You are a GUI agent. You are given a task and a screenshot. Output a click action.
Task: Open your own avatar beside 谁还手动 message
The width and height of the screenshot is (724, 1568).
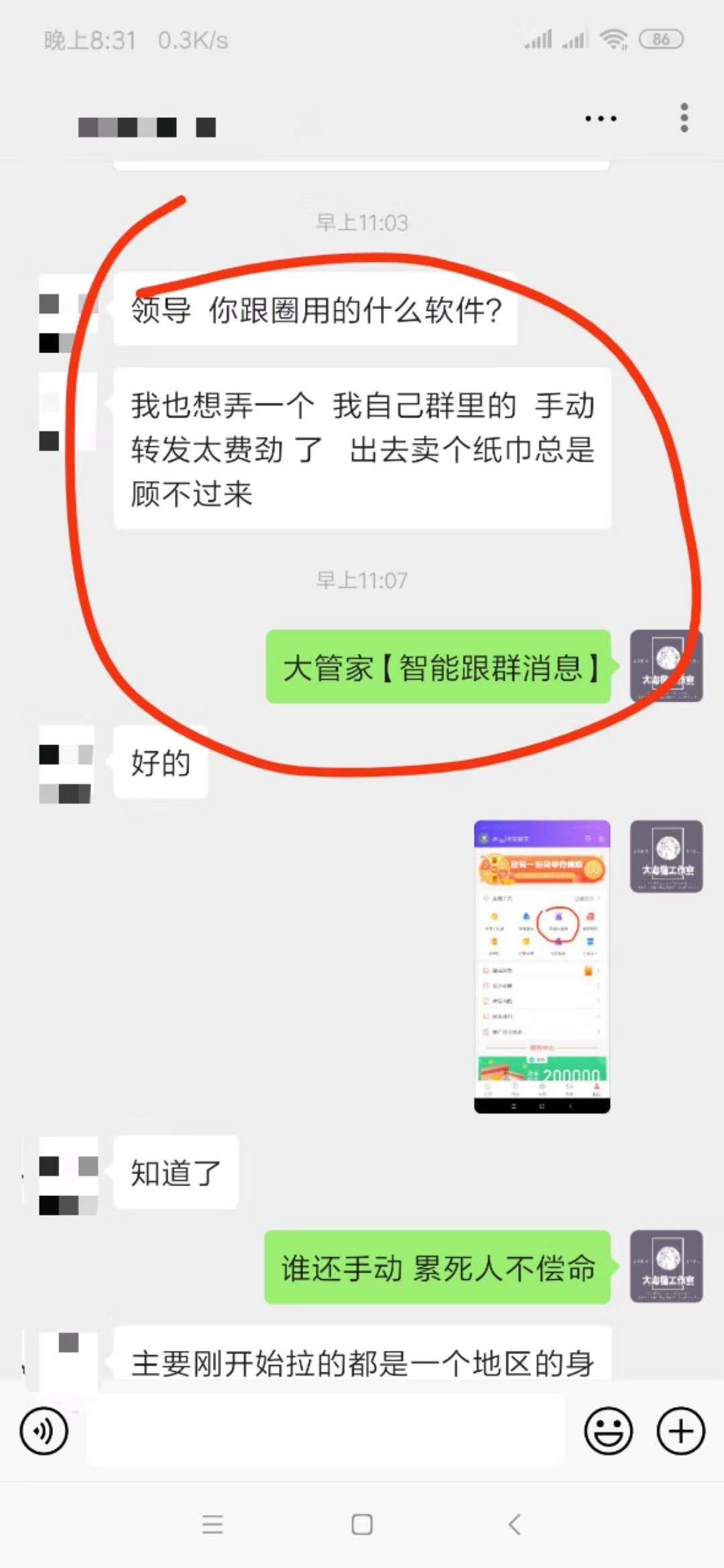[666, 1266]
